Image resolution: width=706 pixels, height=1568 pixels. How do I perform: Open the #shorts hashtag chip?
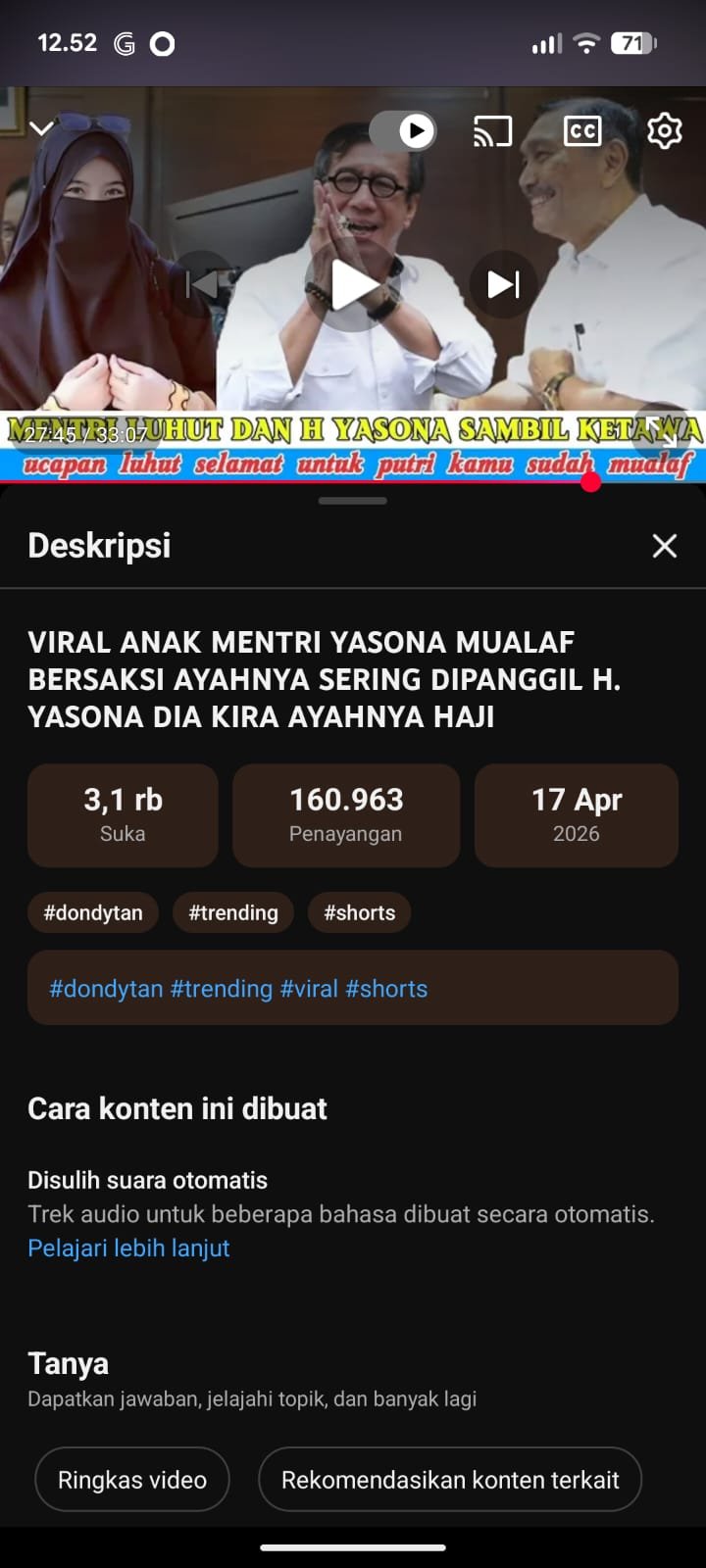360,912
